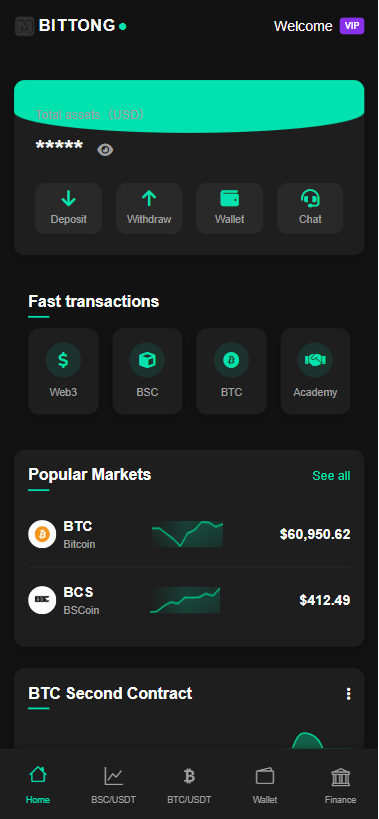Select the BSC fast transaction tile
This screenshot has width=379, height=819.
pos(147,371)
